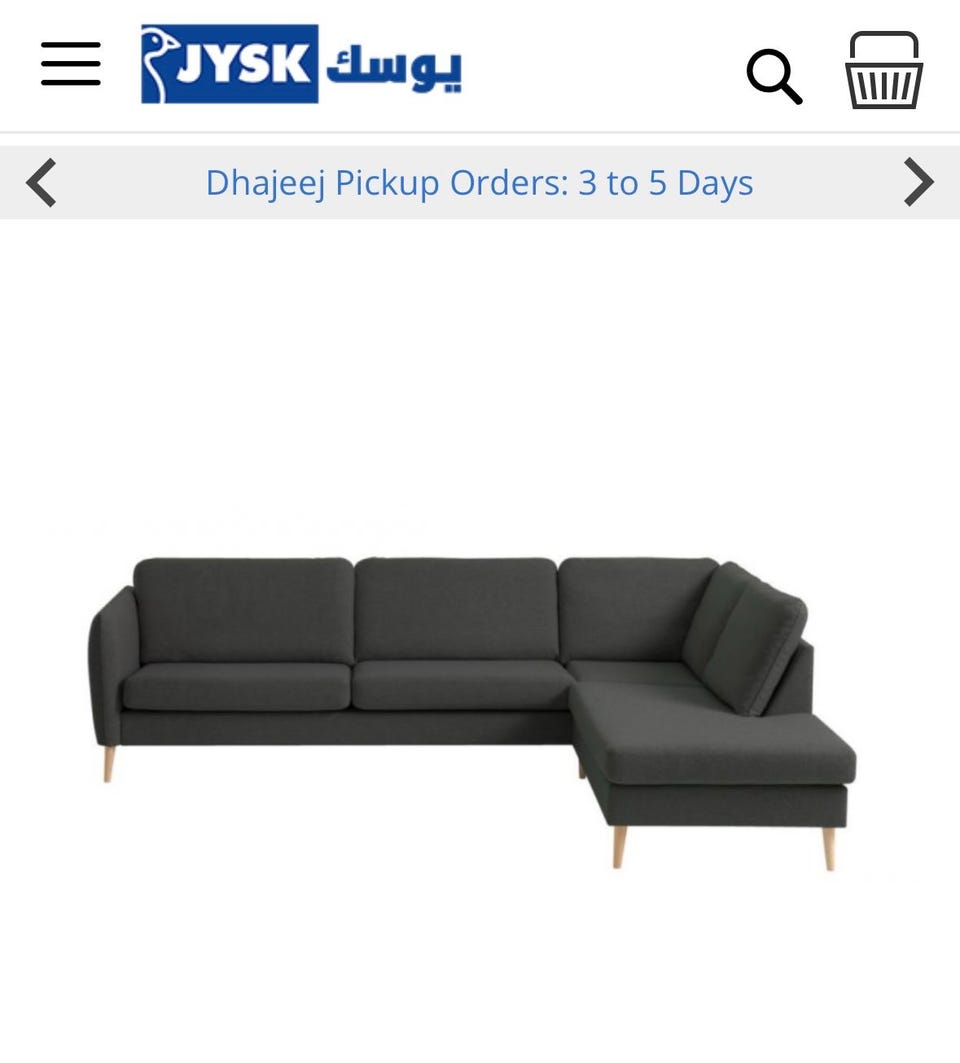Open Dhajeej Pickup Orders announcement link
The height and width of the screenshot is (1063, 960).
pyautogui.click(x=479, y=183)
